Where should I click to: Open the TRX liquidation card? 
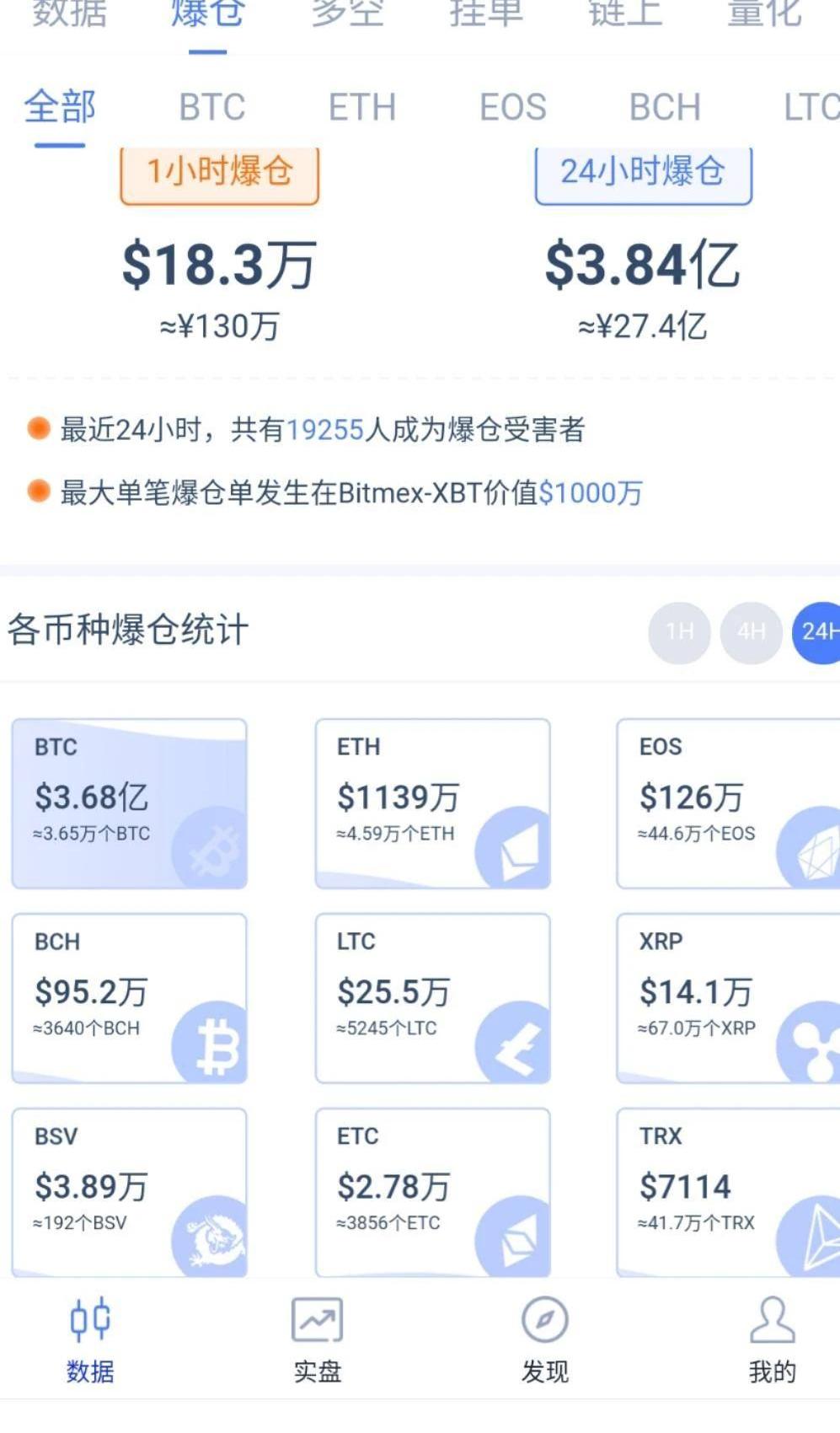pyautogui.click(x=729, y=1193)
